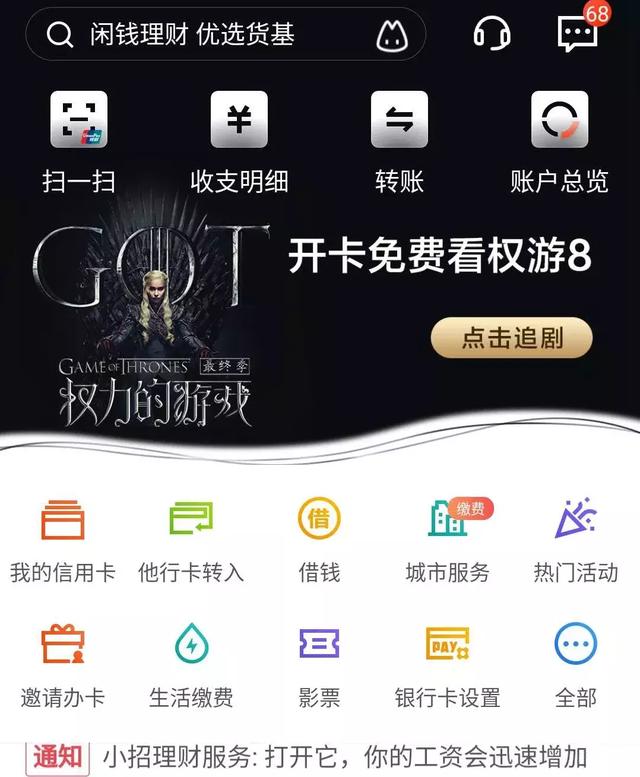Screen dimensions: 640x777
Task: Open 邀请办卡
Action: [x=63, y=665]
